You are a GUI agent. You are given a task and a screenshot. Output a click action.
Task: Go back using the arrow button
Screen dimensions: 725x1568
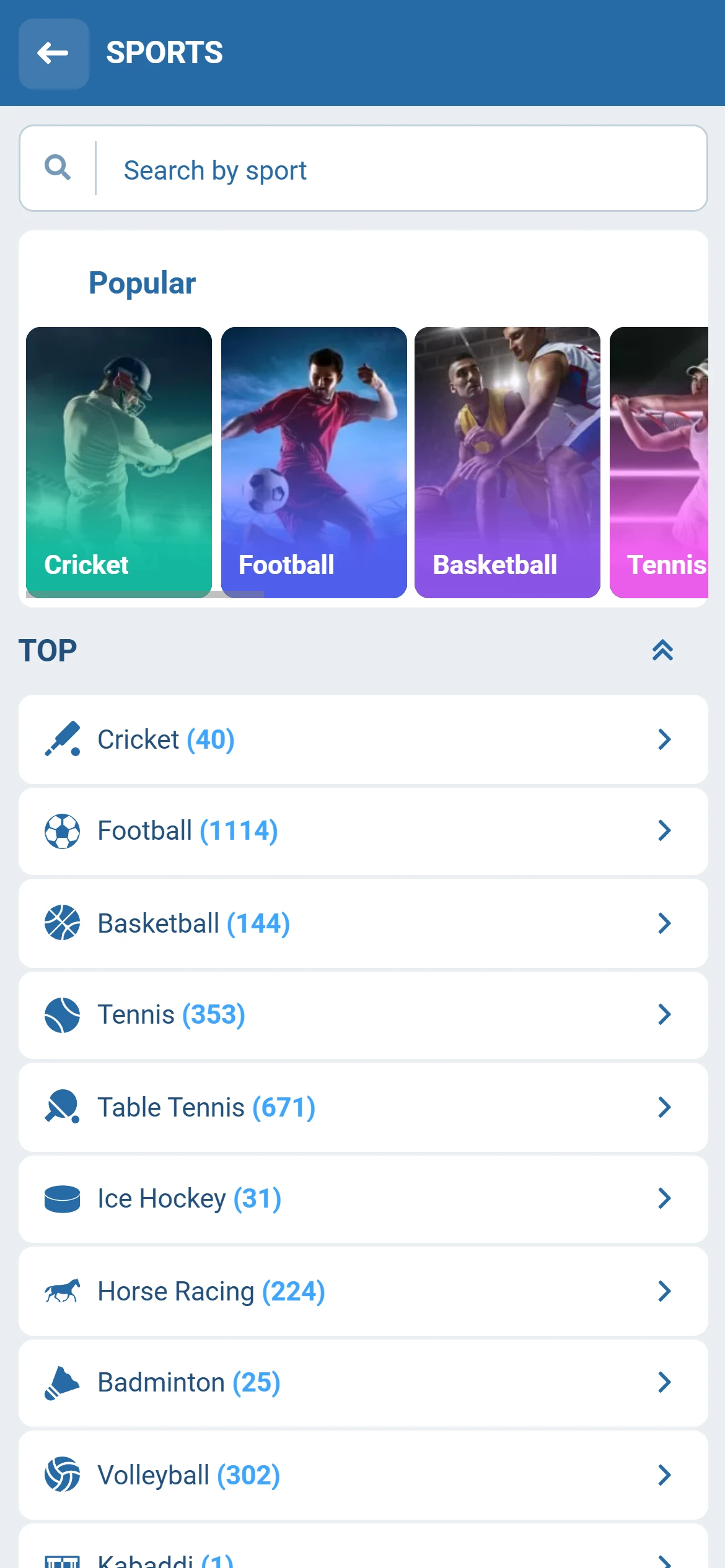53,53
